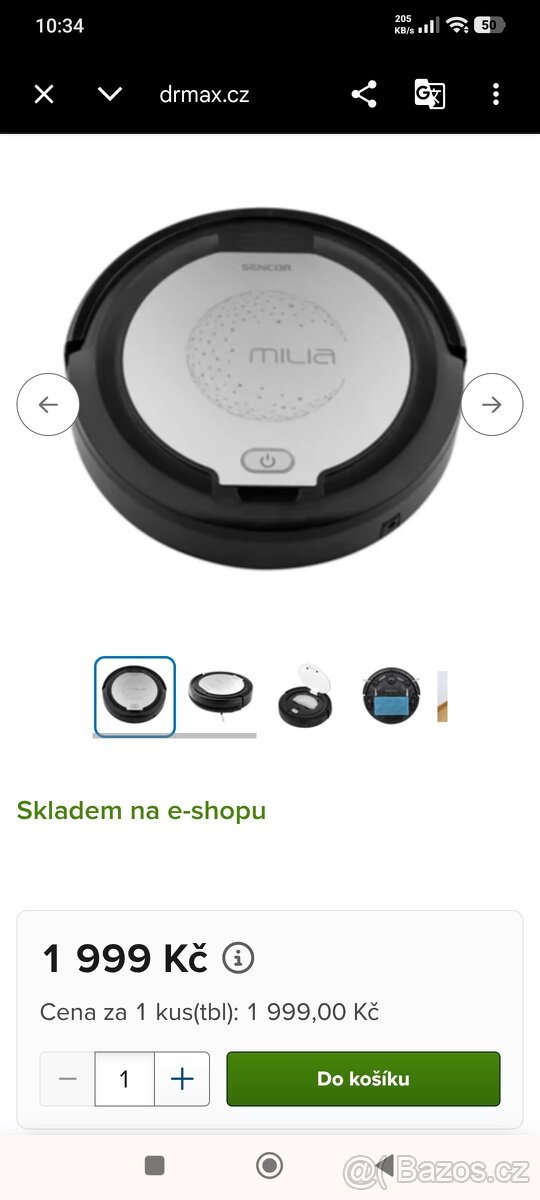Tap the quantity field showing 1
This screenshot has width=540, height=1200.
click(125, 1079)
